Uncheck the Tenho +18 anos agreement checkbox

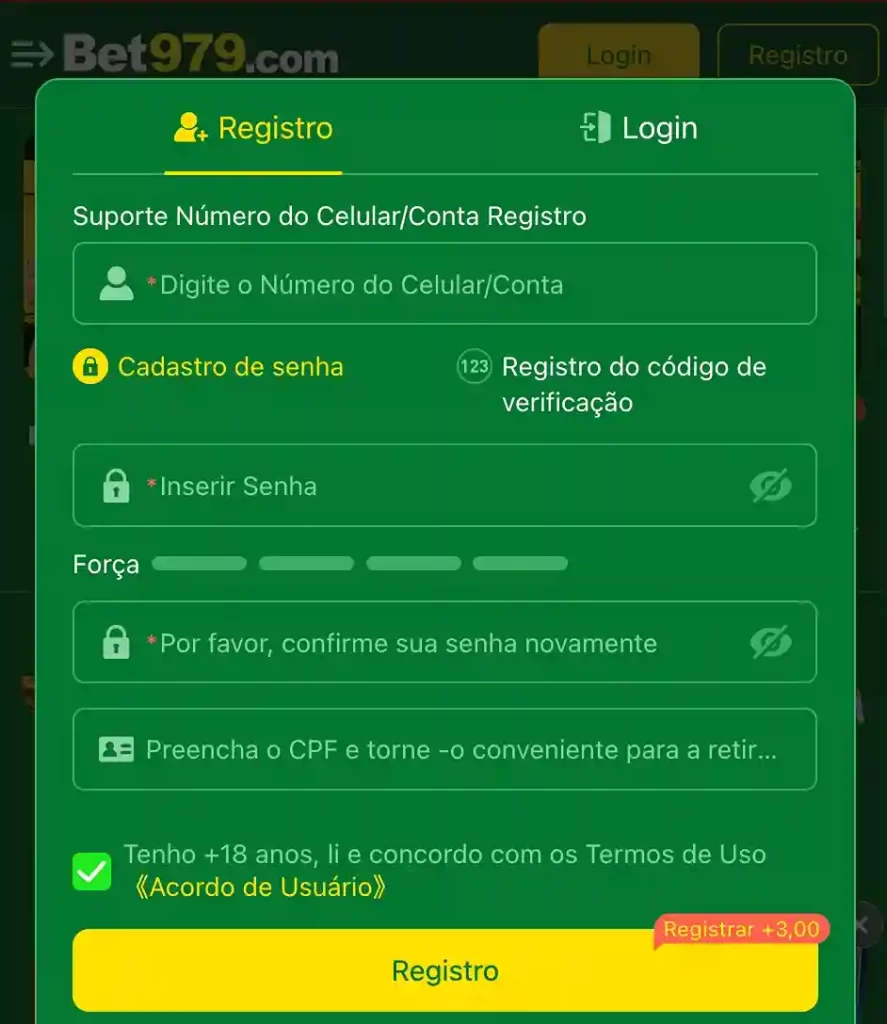click(x=91, y=871)
